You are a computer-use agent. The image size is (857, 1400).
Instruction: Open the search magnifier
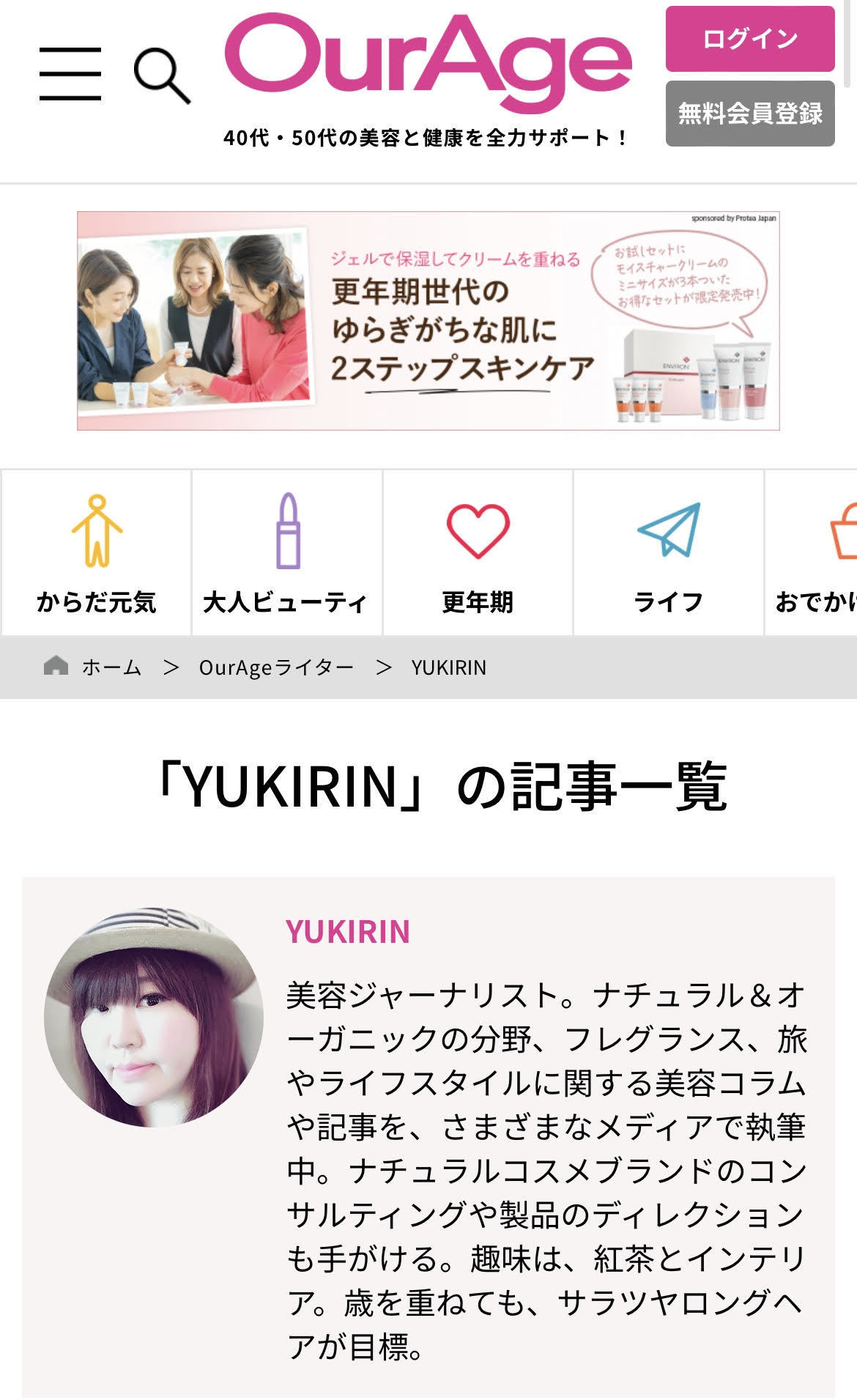pos(162,76)
